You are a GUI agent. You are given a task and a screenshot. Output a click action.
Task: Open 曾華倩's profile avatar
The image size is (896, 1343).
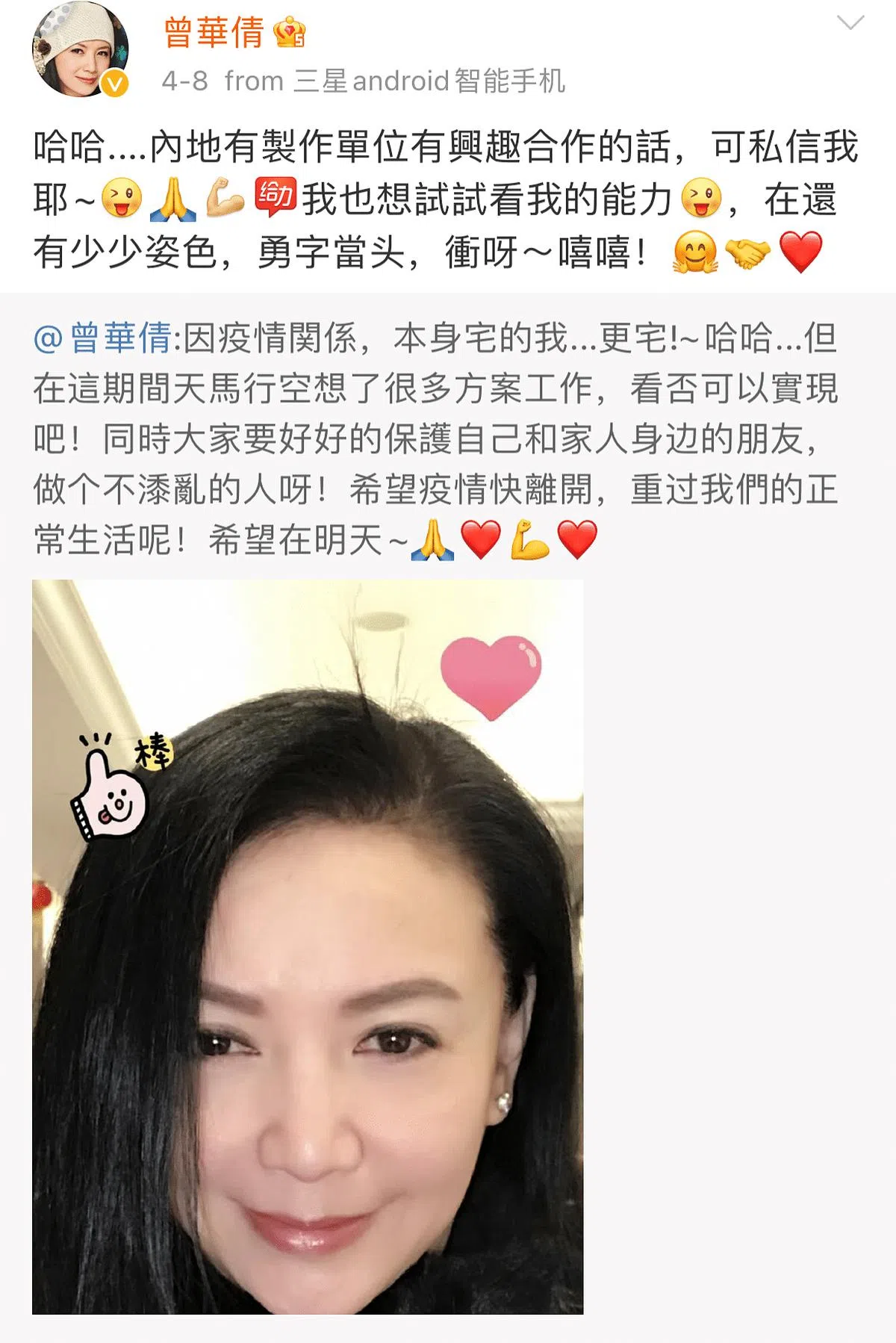point(80,50)
